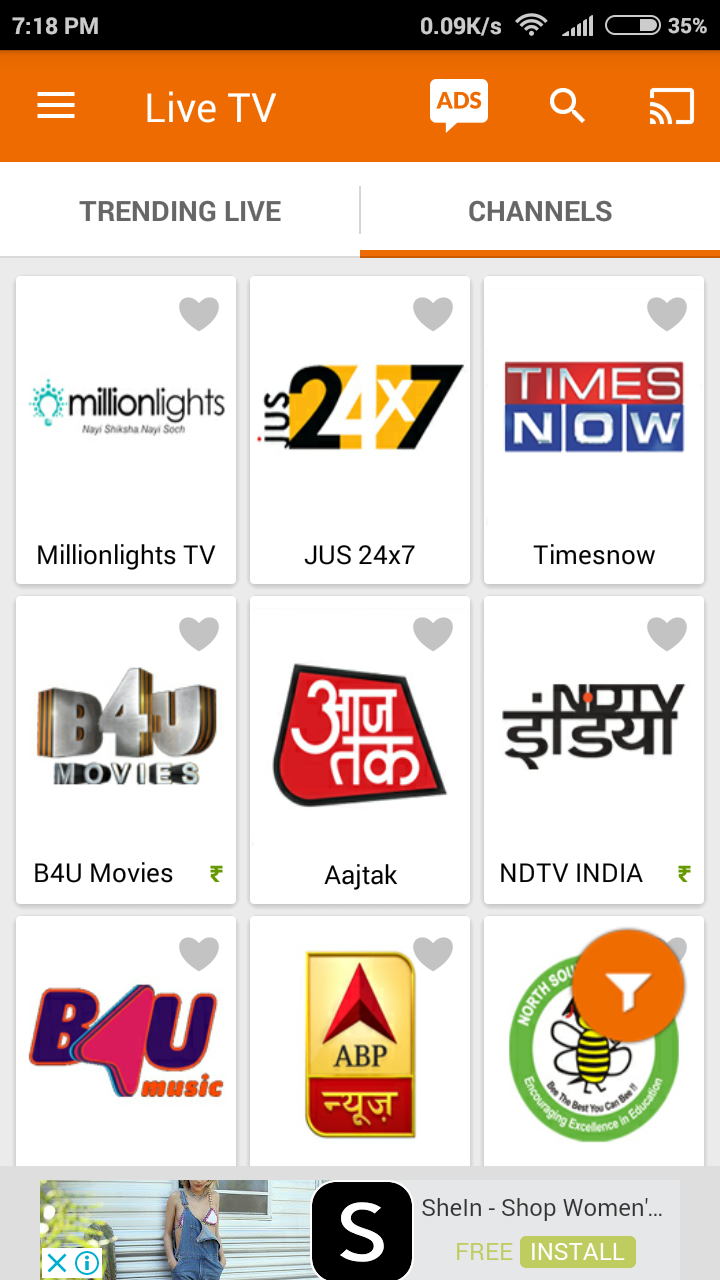Like B4U Movies with the heart icon
This screenshot has width=720, height=1280.
[x=199, y=633]
